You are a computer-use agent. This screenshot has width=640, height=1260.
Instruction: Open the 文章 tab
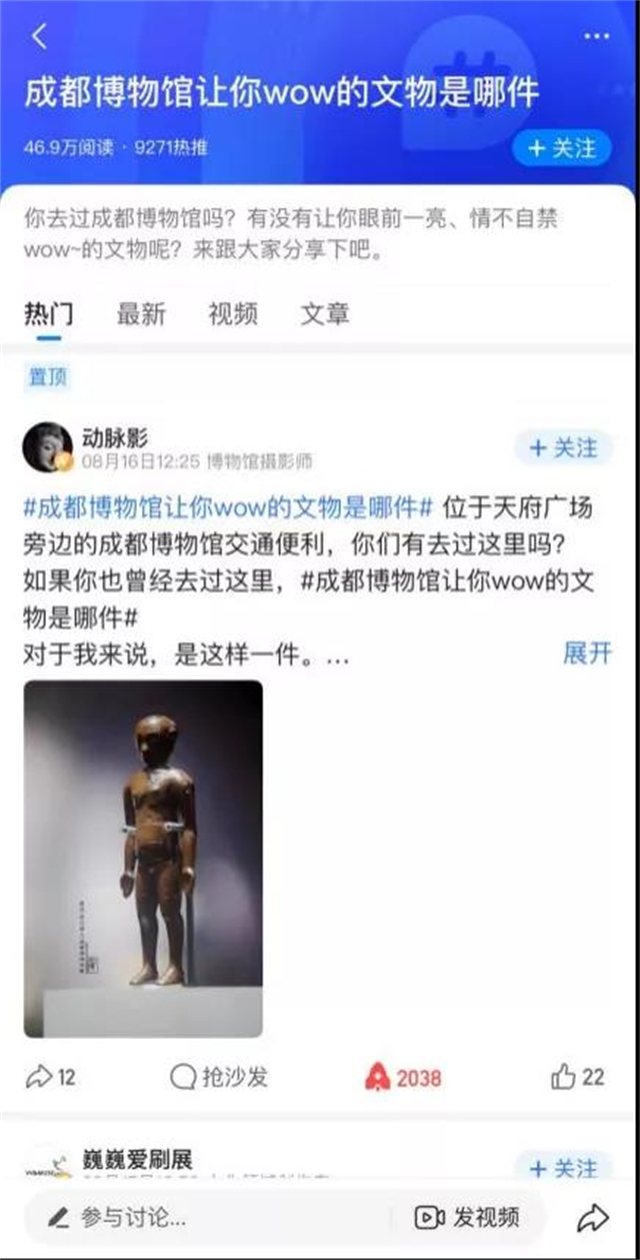point(325,314)
